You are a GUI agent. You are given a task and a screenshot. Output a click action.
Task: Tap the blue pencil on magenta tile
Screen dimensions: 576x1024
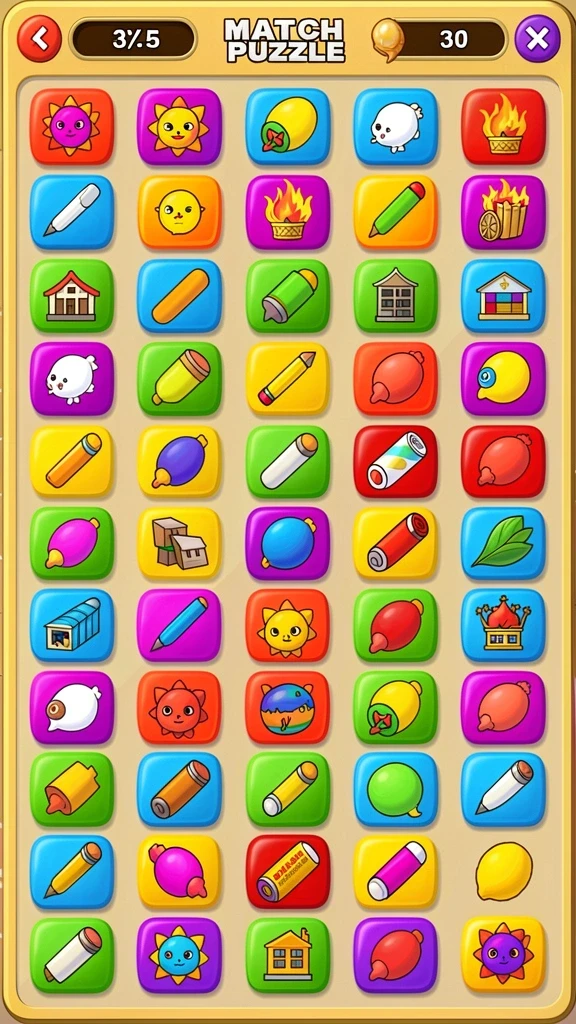(x=179, y=626)
